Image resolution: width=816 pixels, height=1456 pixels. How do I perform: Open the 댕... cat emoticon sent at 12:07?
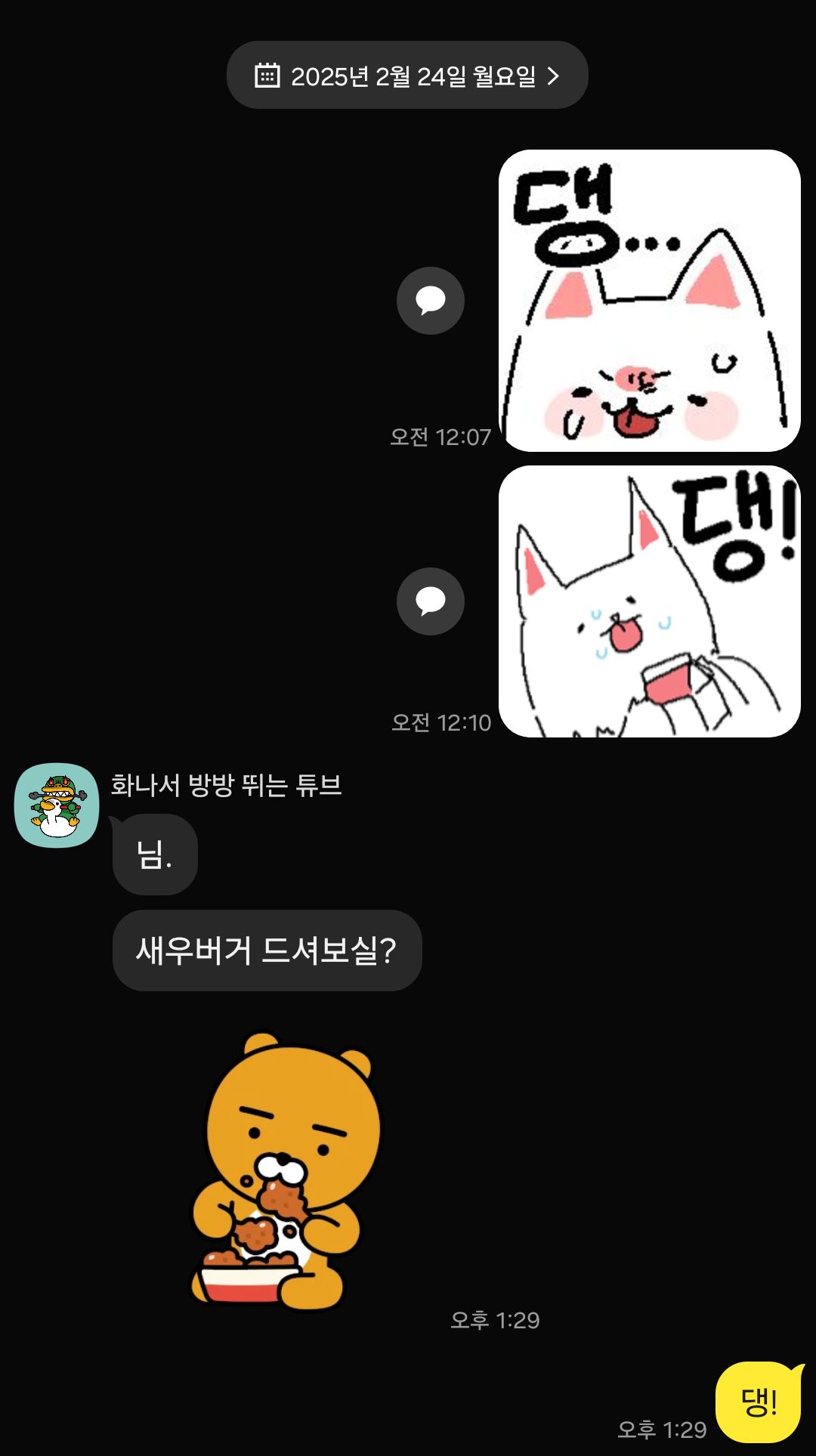[649, 301]
